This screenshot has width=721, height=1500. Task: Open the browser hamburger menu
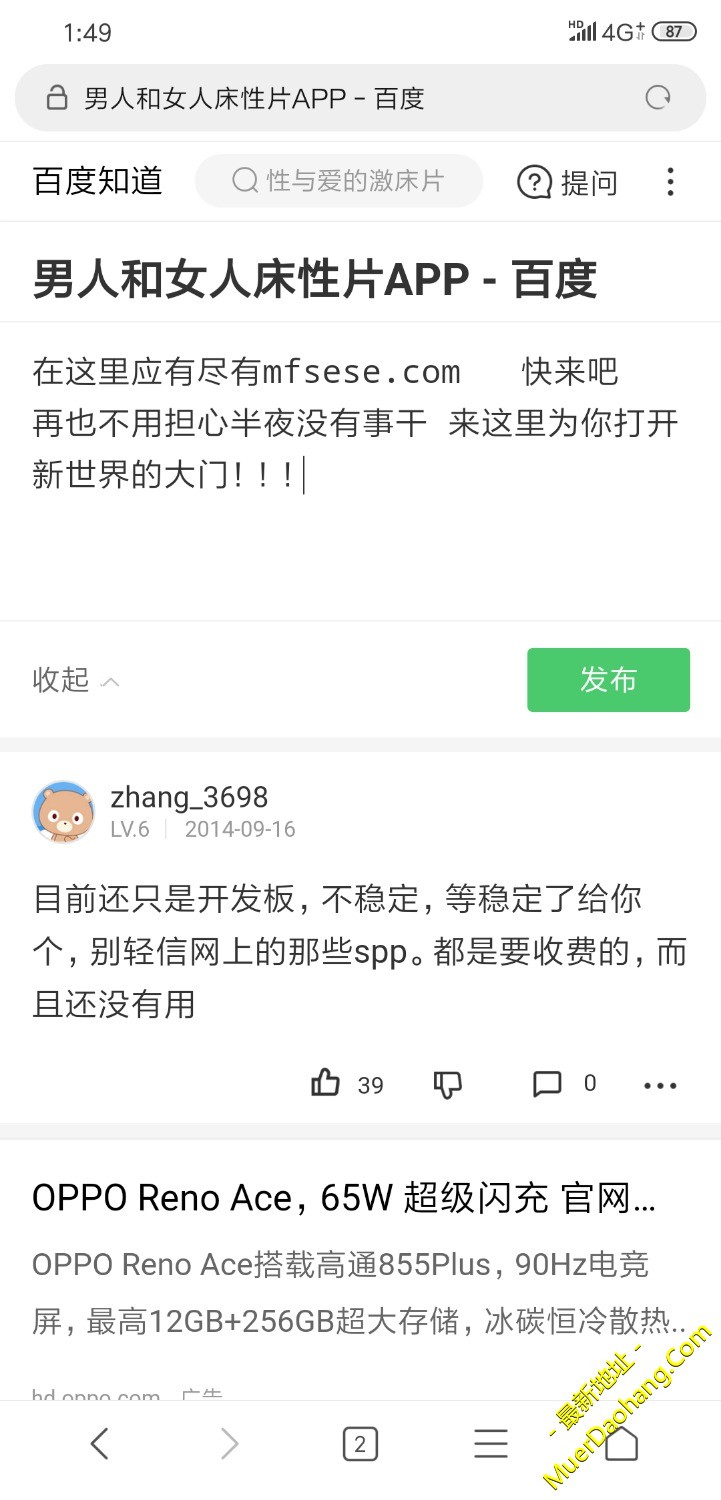tap(491, 1443)
